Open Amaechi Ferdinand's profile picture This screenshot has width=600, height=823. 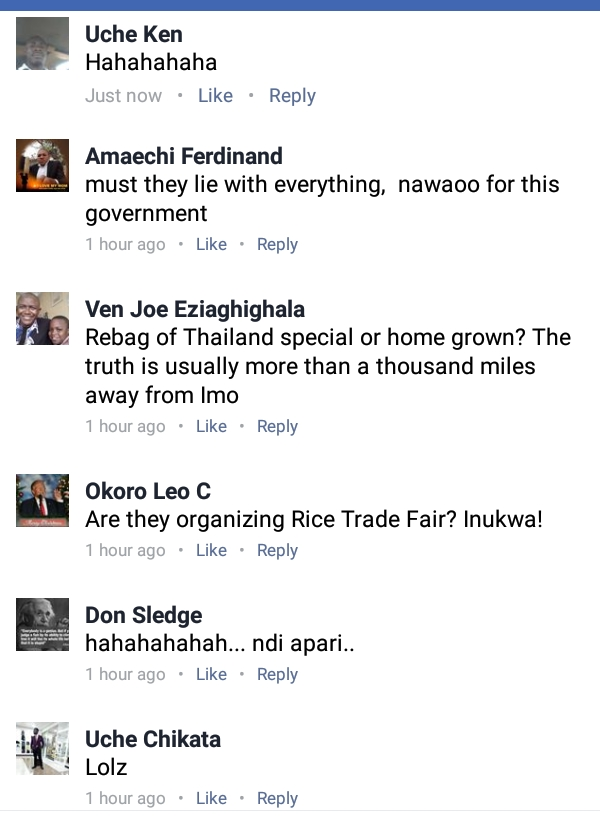43,165
